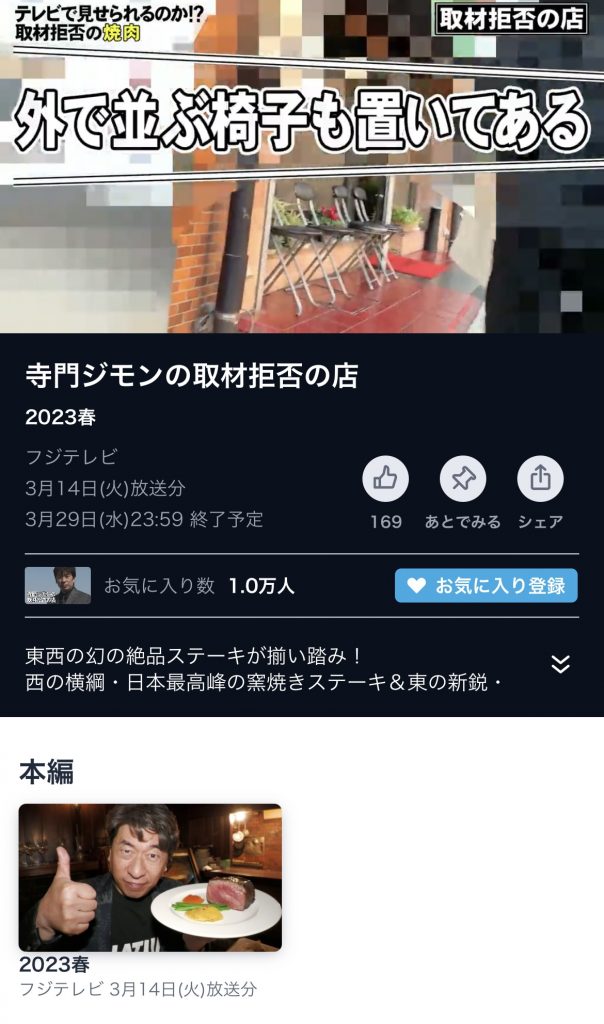Save to あとでみる watch later

(463, 479)
